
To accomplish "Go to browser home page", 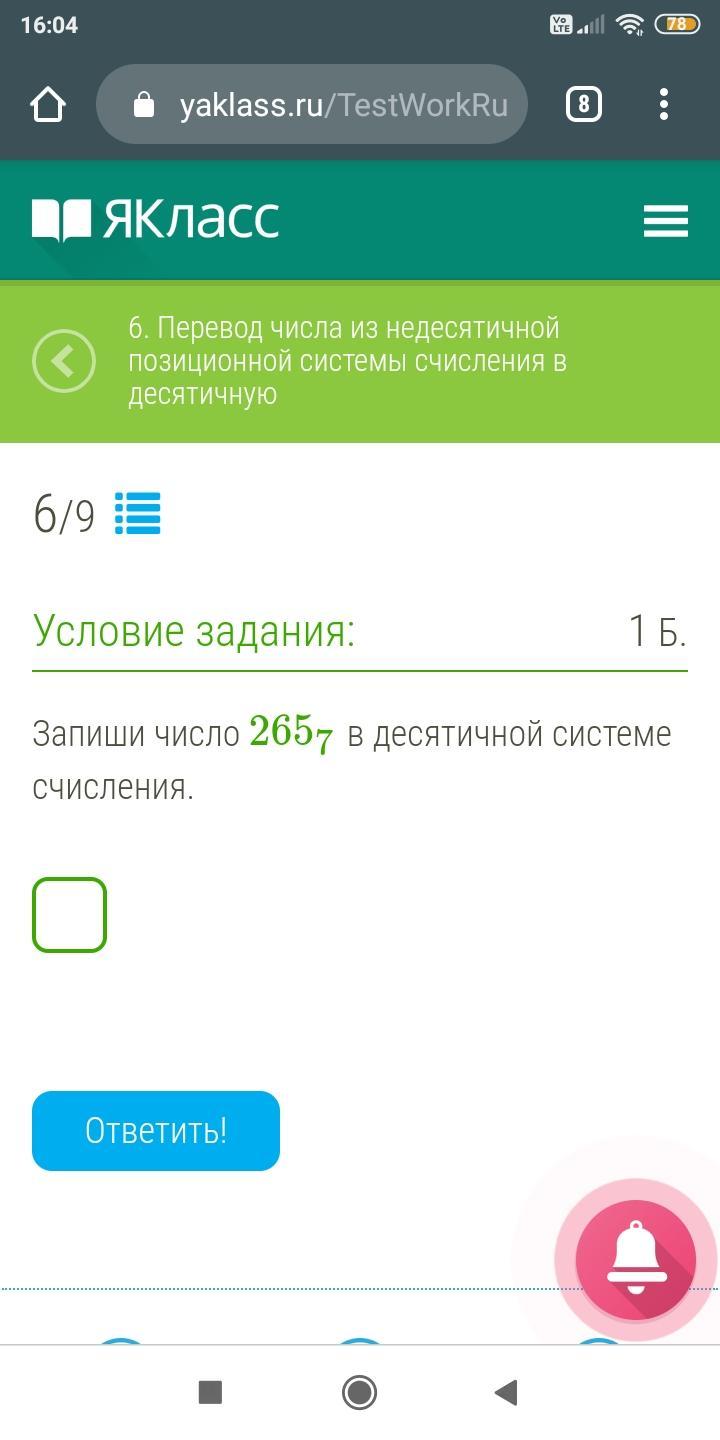I will coord(48,104).
